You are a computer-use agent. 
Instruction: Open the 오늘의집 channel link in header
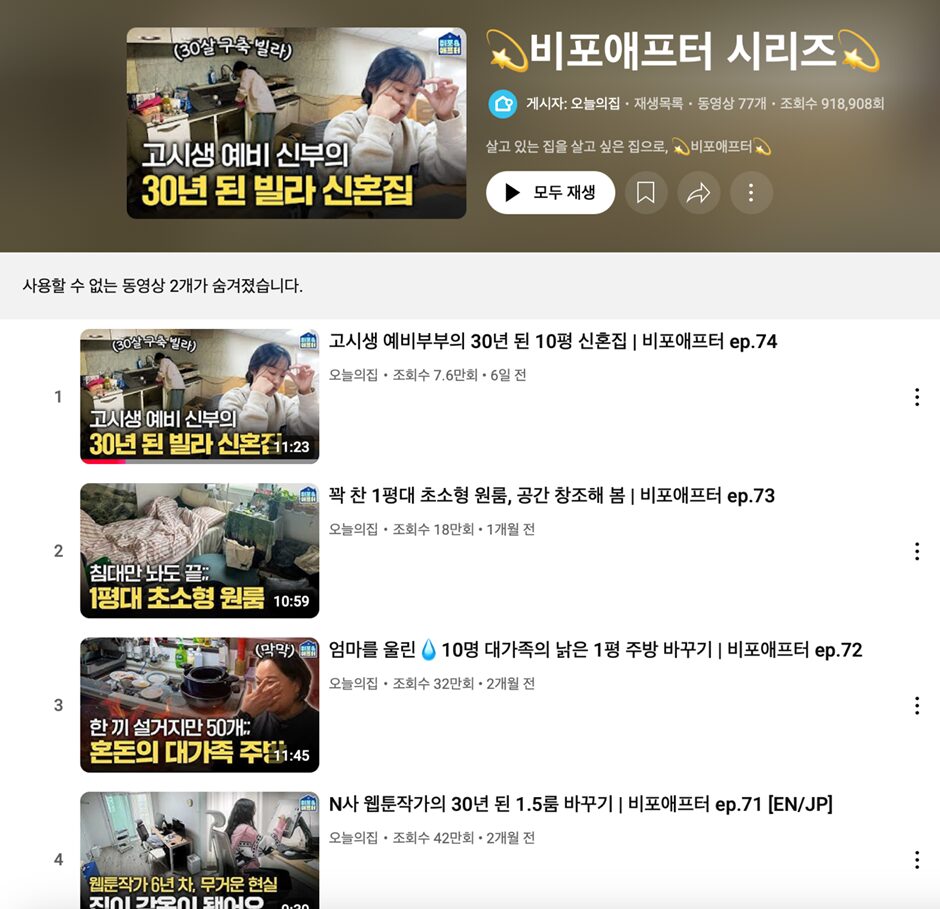pos(595,104)
